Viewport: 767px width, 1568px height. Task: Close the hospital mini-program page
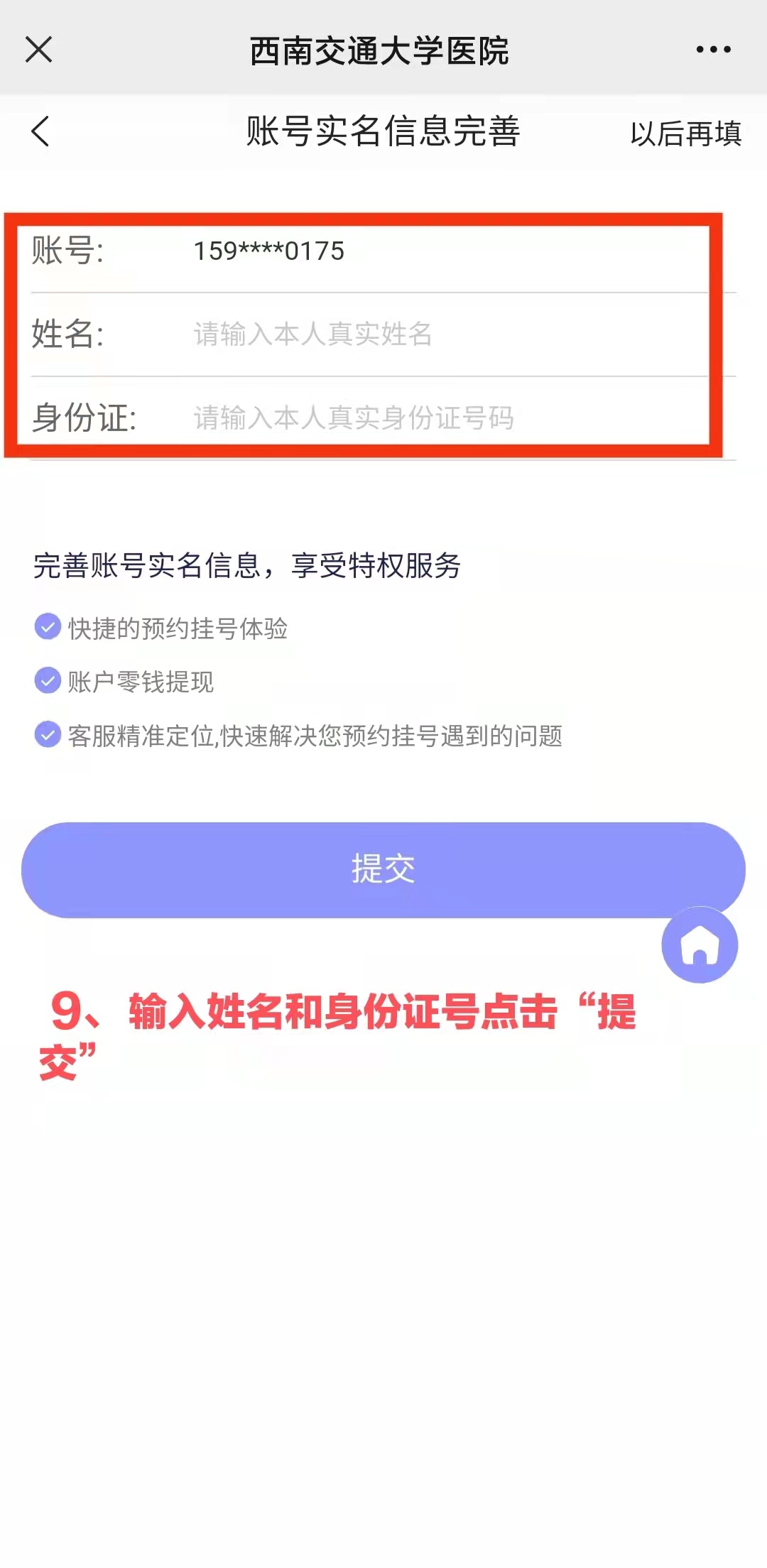(38, 50)
